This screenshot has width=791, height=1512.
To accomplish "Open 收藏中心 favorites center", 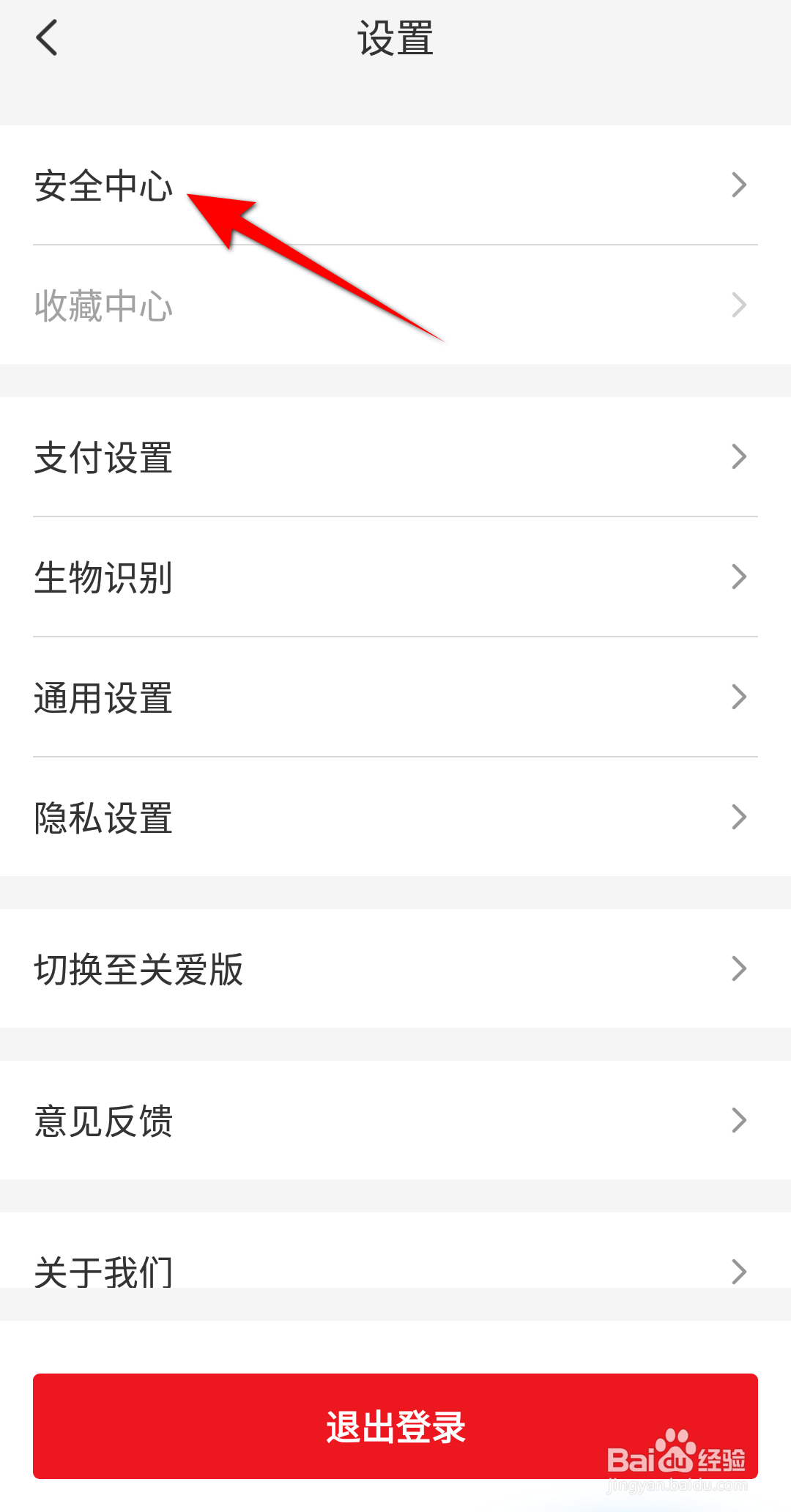I will [104, 305].
